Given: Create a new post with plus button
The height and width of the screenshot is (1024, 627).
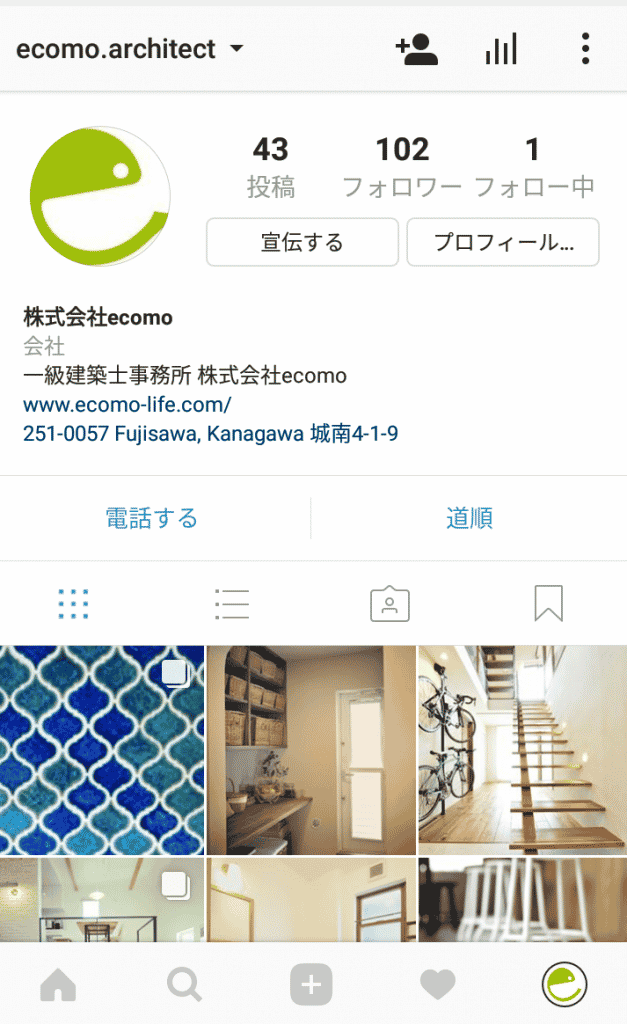Looking at the screenshot, I should [x=311, y=986].
